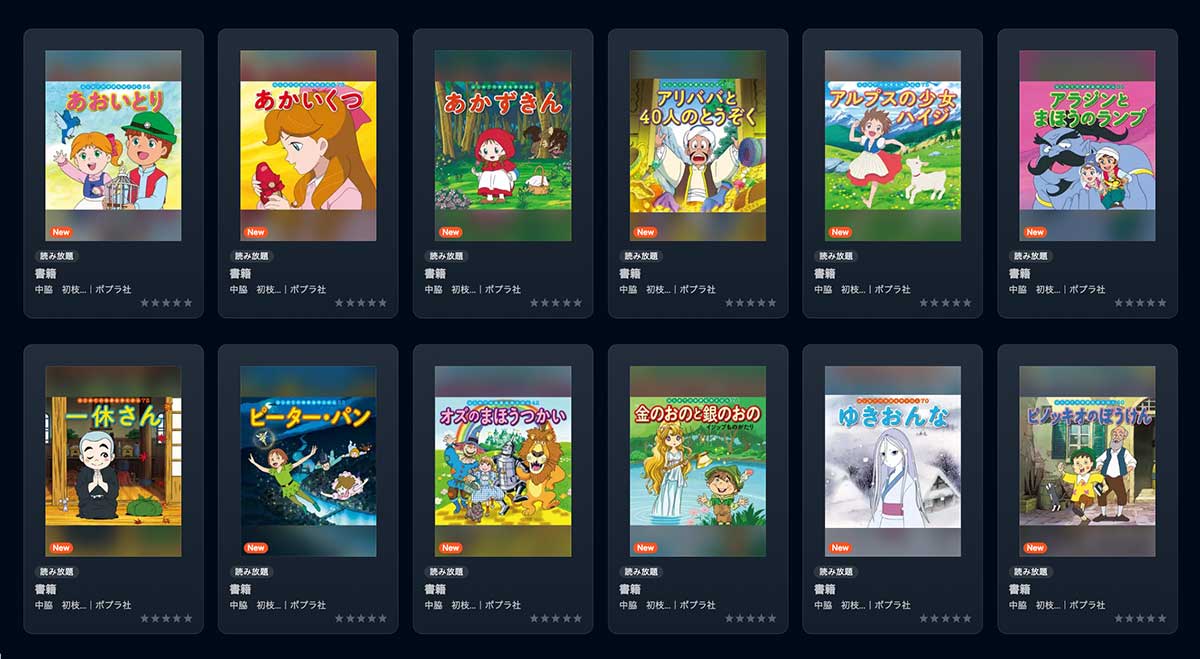View 金のおのと銀のおの book
The height and width of the screenshot is (659, 1200).
tap(698, 460)
